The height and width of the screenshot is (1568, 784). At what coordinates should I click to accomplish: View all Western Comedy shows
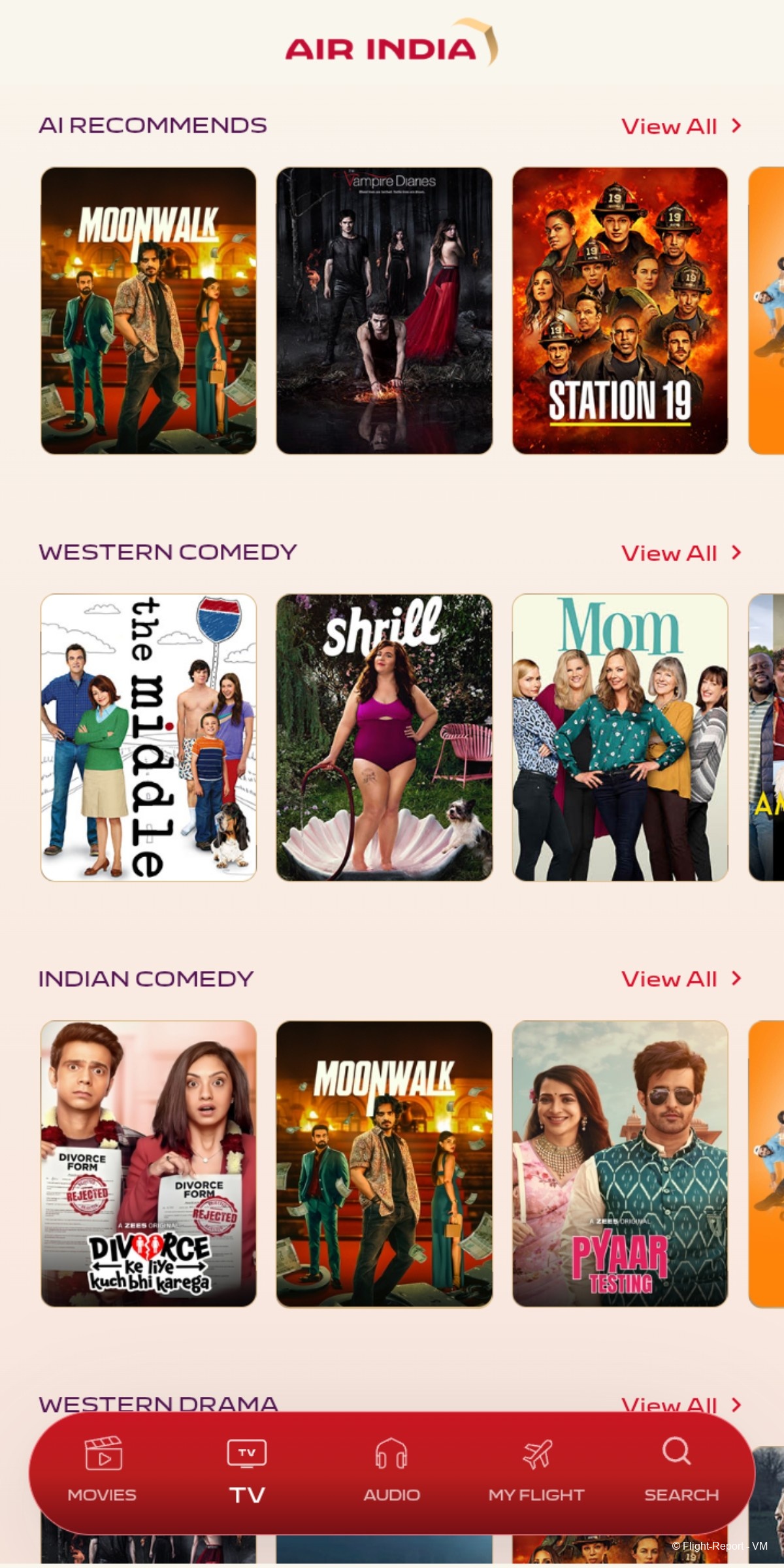pyautogui.click(x=681, y=553)
